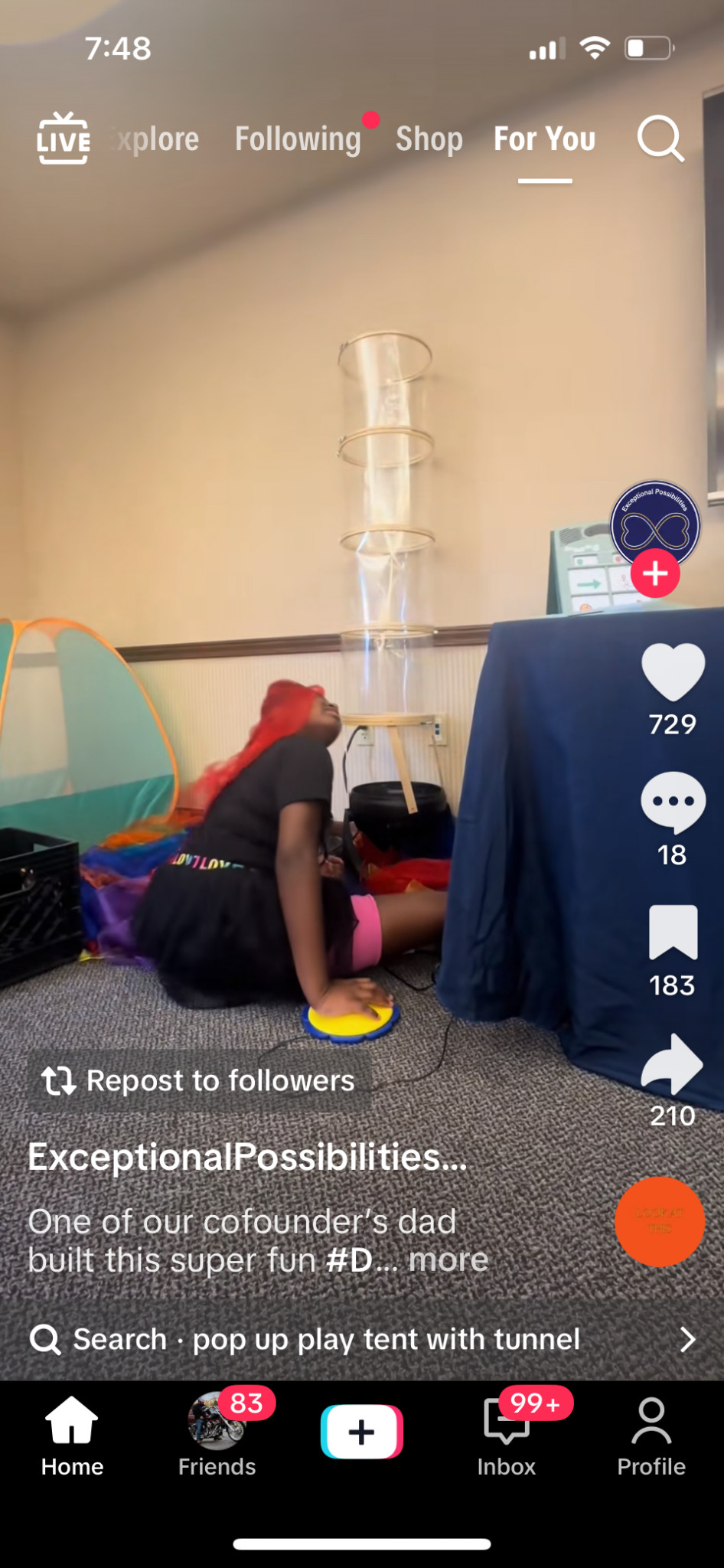Viewport: 724px width, 1568px height.
Task: Bookmark this video
Action: click(673, 933)
